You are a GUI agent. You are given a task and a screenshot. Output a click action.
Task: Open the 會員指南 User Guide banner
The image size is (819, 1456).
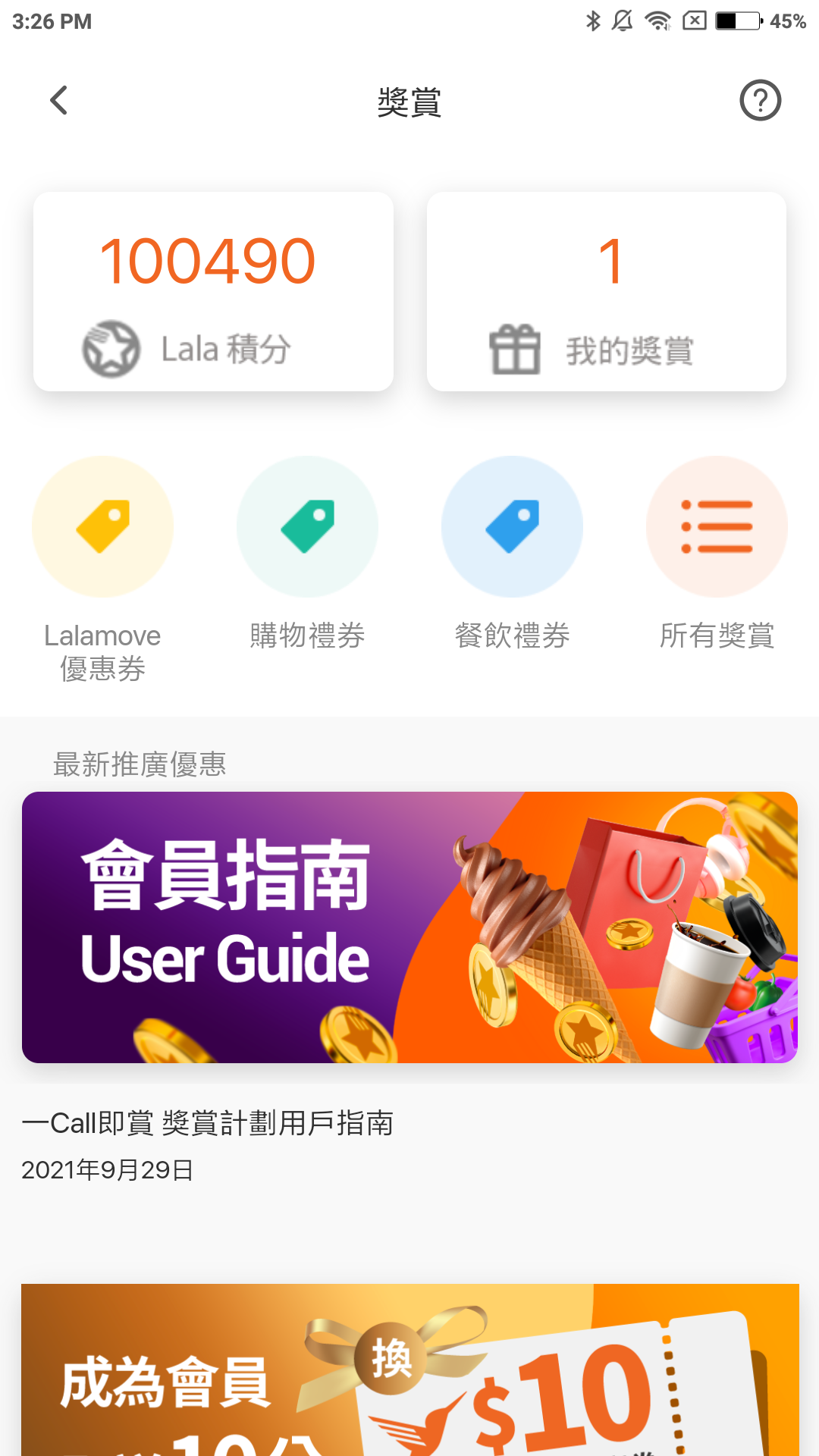tap(409, 927)
